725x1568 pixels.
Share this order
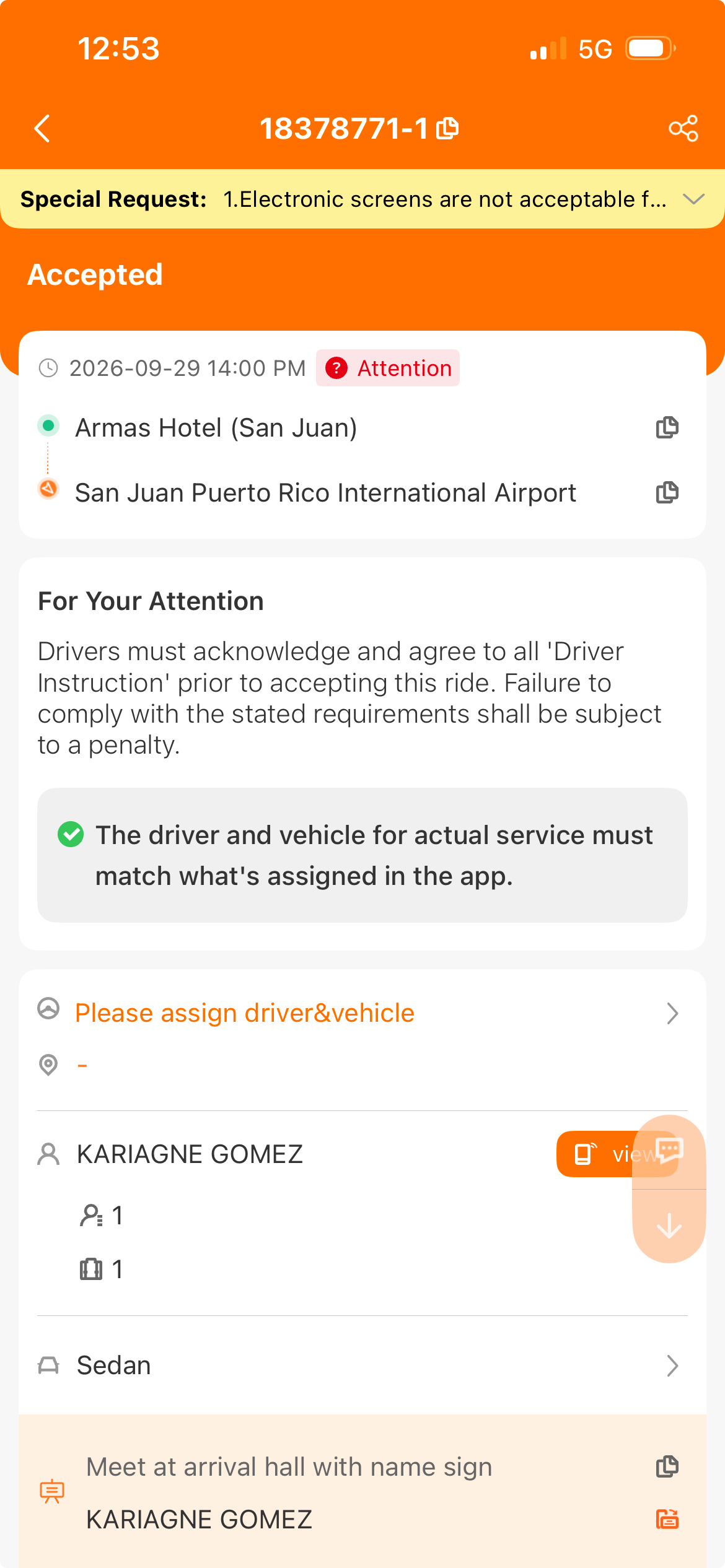683,129
